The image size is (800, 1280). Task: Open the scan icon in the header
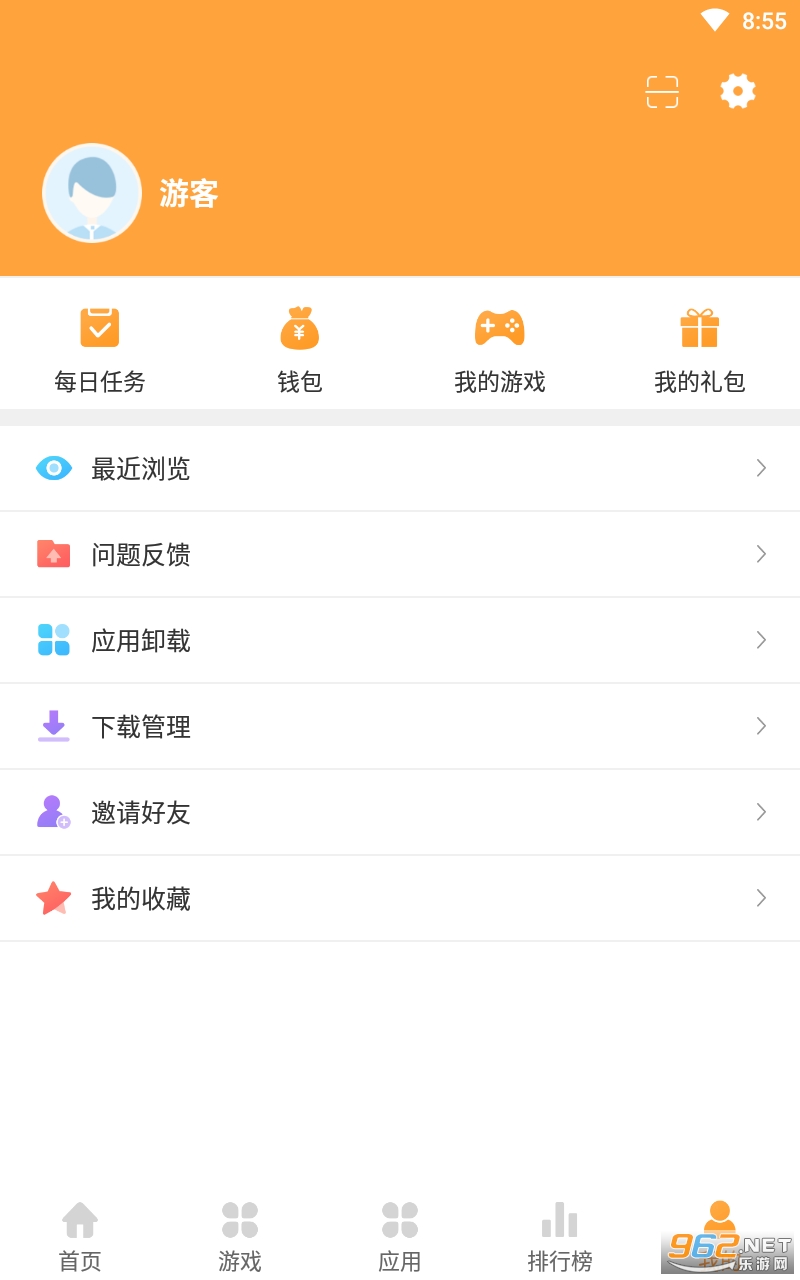(x=662, y=91)
